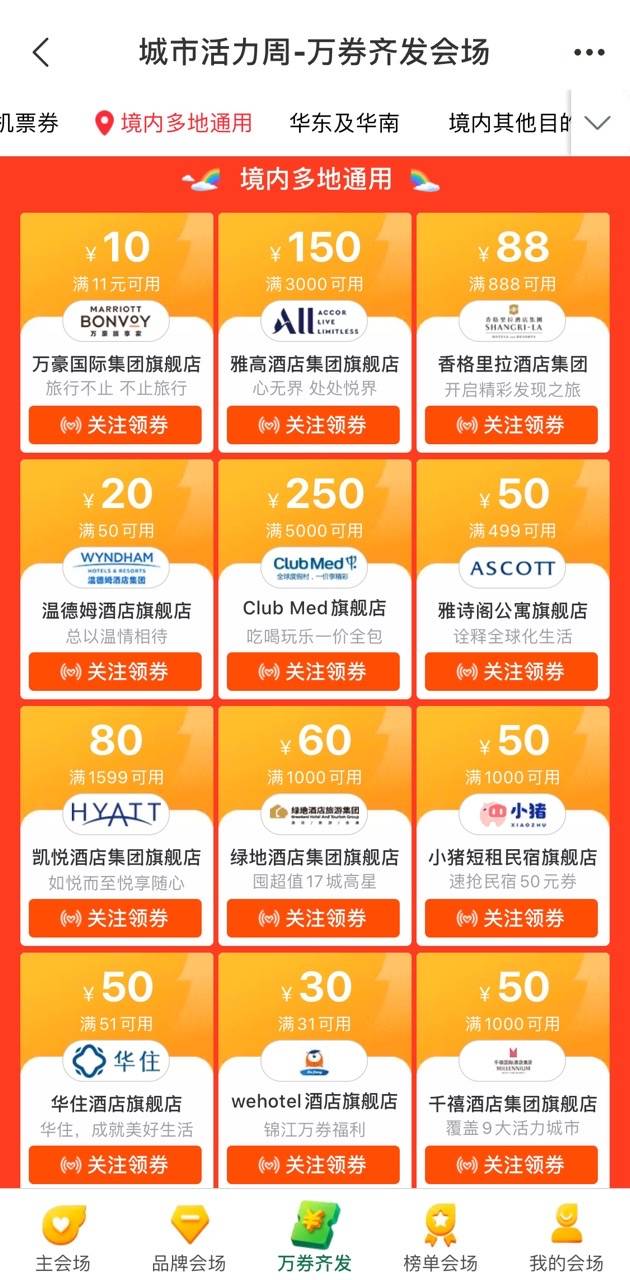
Task: Go to the 我的会场 tab
Action: point(566,1238)
